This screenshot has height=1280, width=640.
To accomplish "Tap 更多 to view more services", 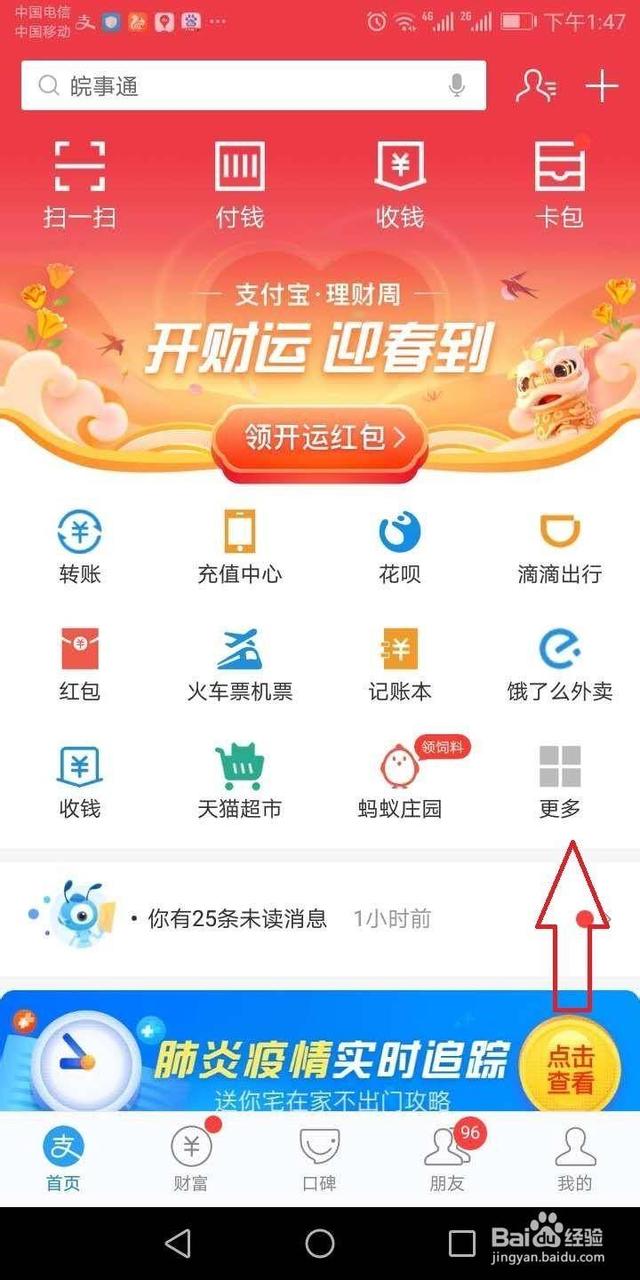I will point(560,782).
